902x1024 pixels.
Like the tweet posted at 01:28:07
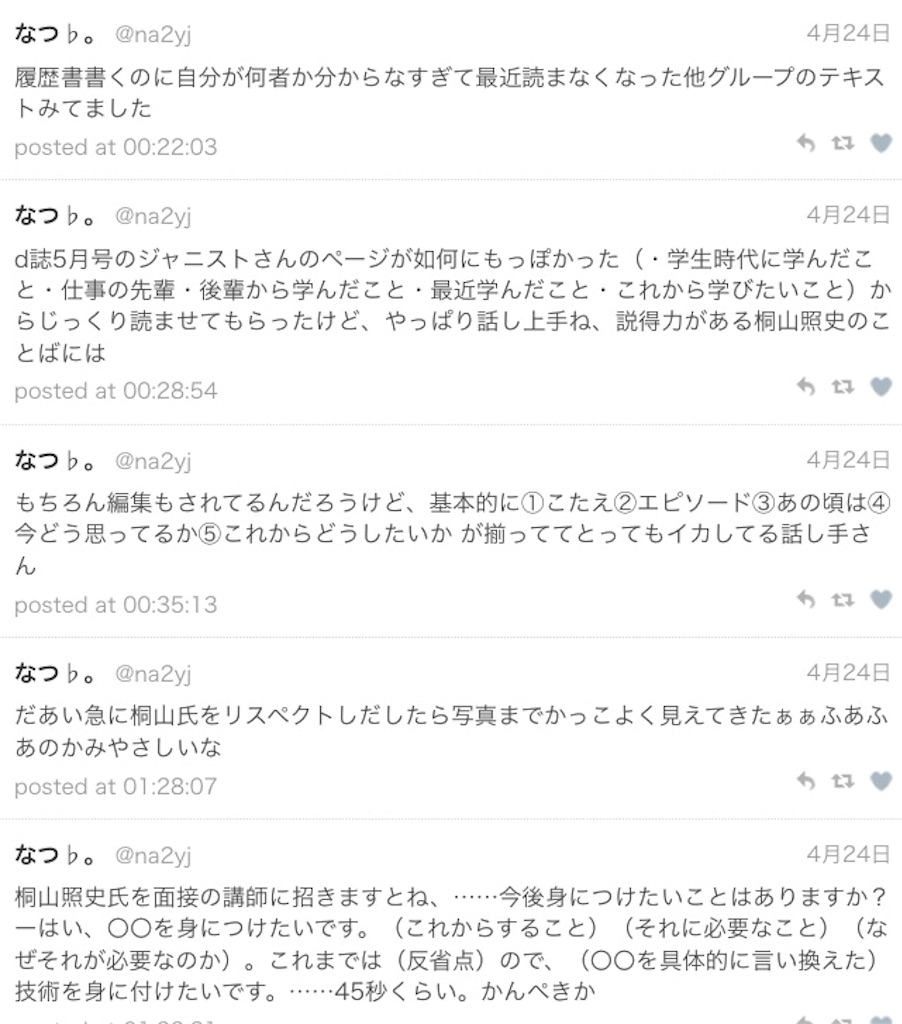[x=881, y=780]
